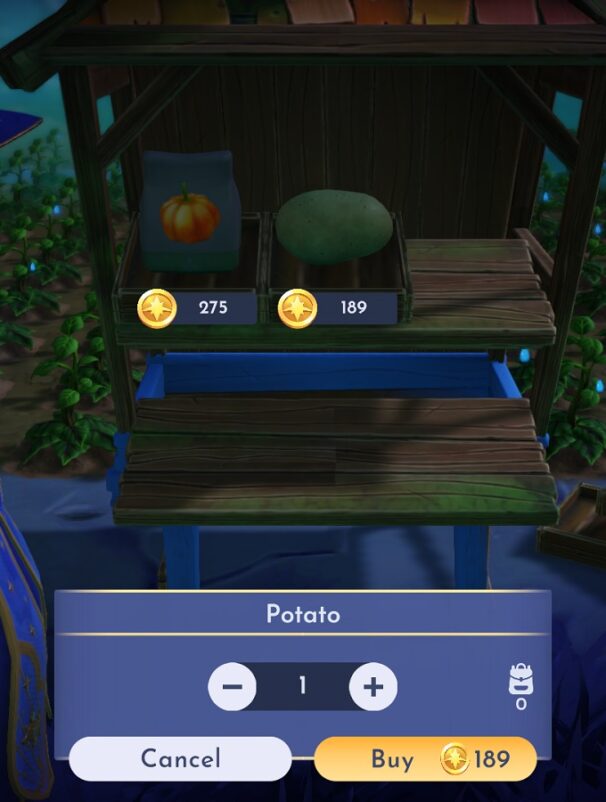Cancel the potato purchase

coord(180,759)
